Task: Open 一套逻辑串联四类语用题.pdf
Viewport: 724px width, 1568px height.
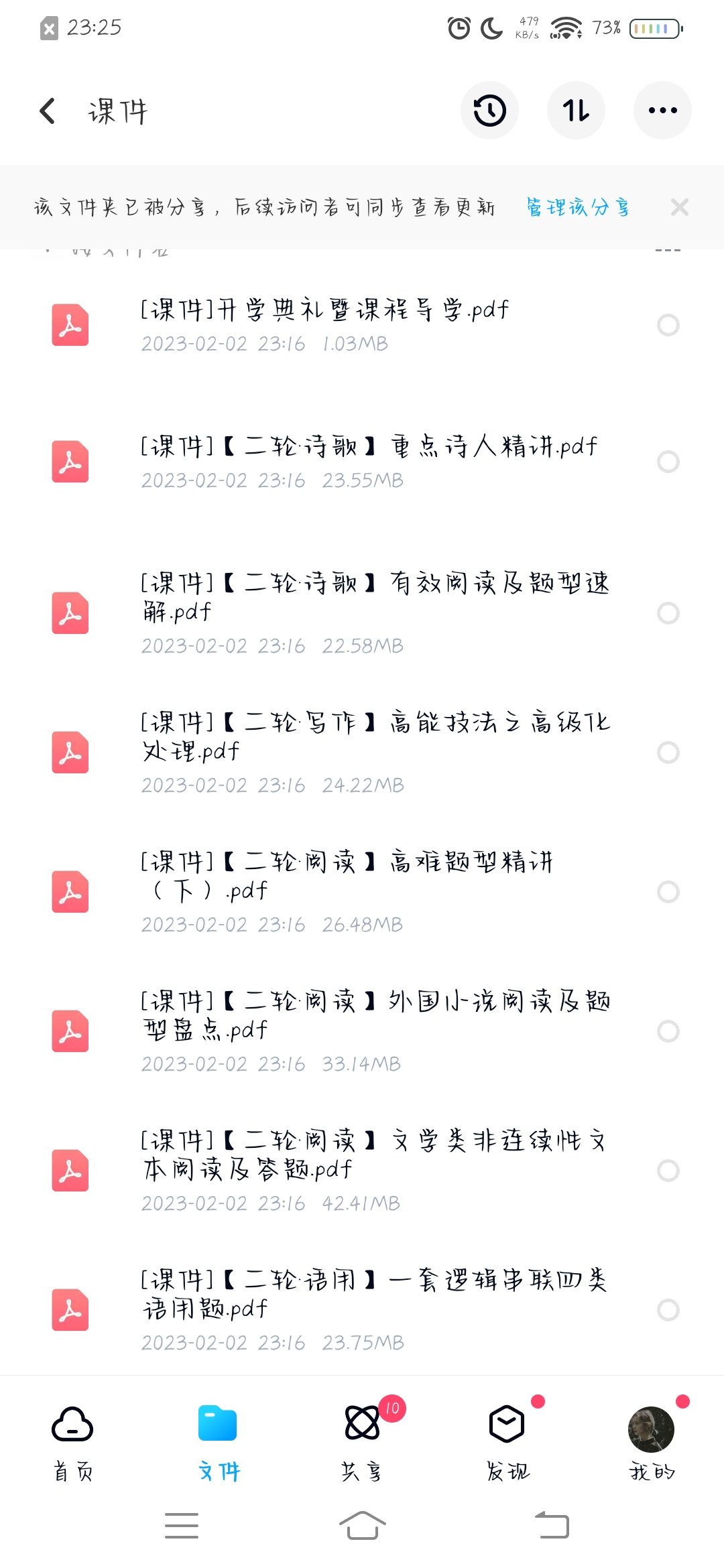Action: coord(375,1309)
